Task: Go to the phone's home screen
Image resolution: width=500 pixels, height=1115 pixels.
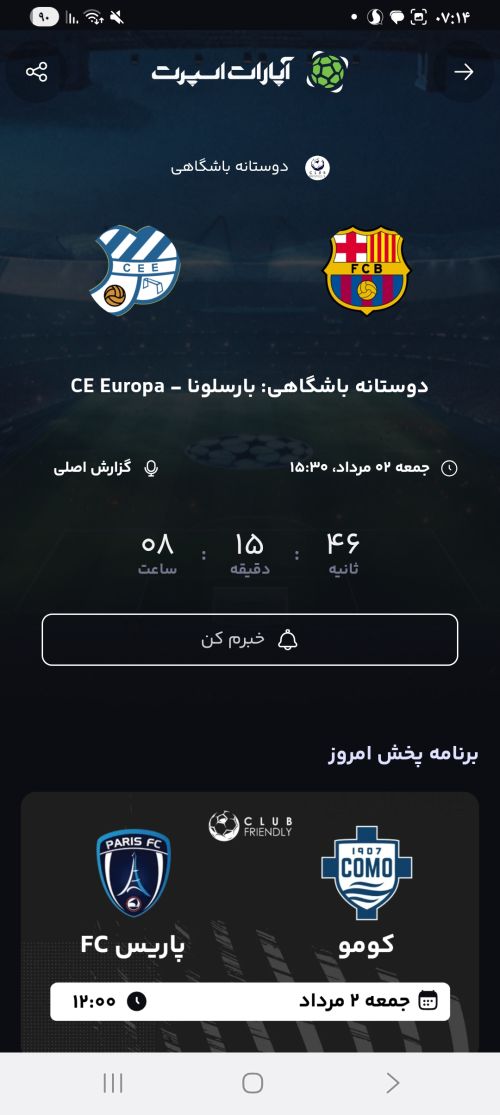Action: pos(252,1083)
